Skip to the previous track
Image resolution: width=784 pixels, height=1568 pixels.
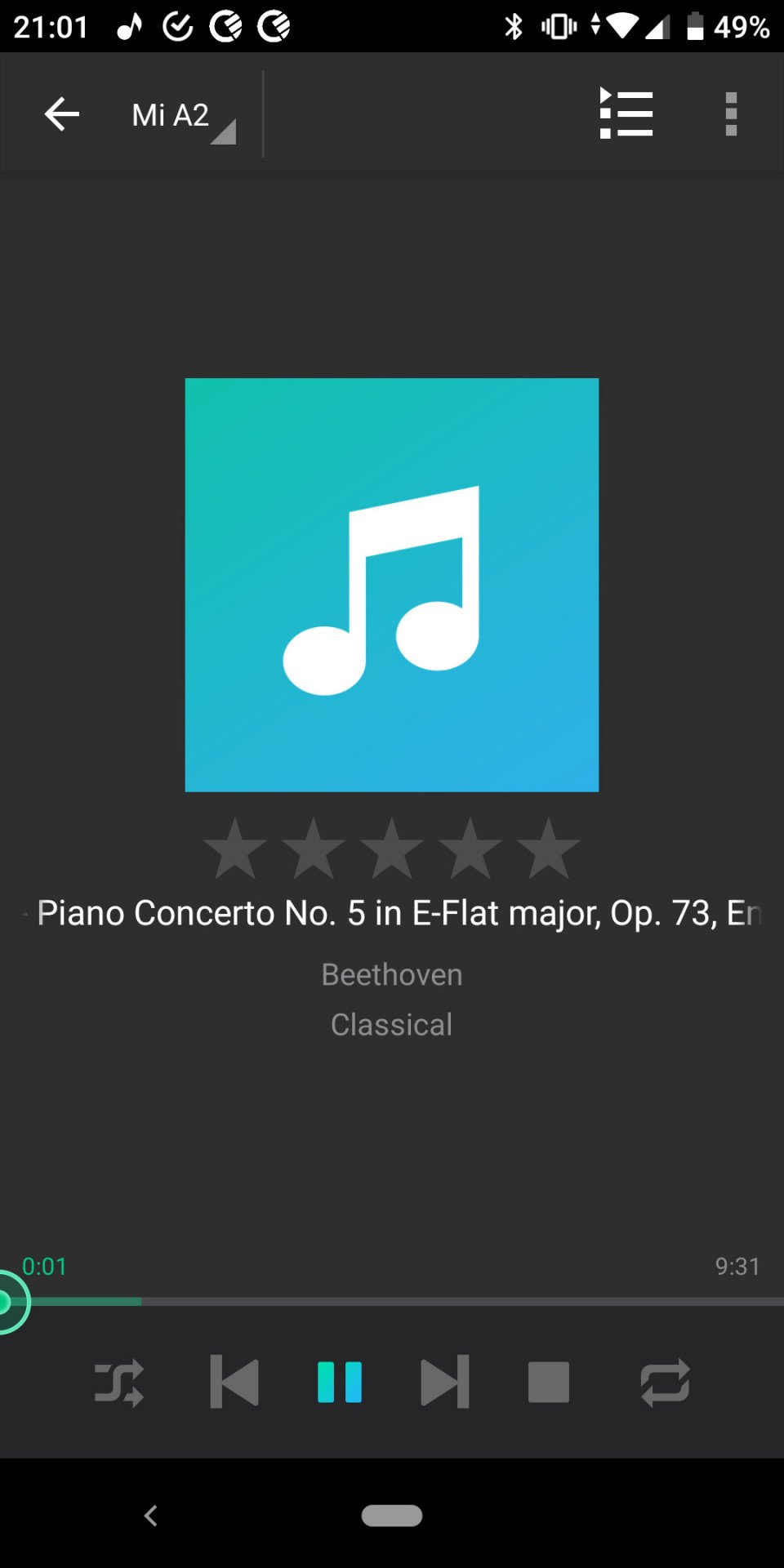click(x=234, y=1382)
